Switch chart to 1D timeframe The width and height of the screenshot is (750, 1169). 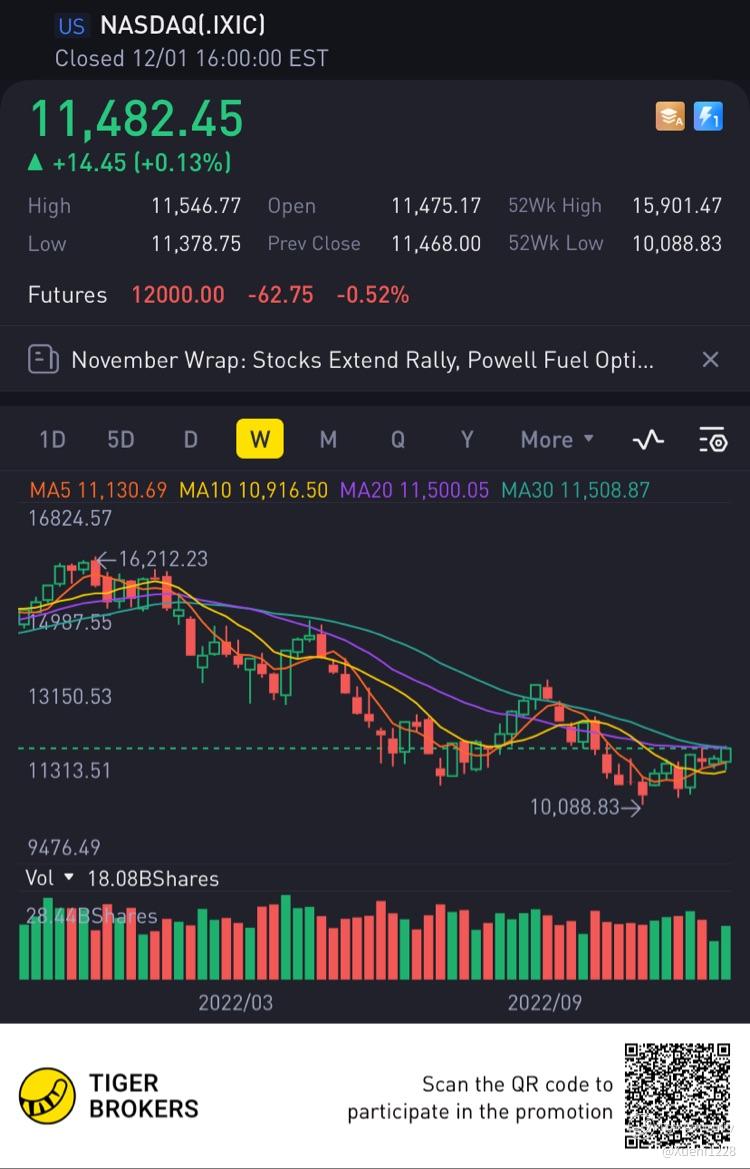(52, 439)
